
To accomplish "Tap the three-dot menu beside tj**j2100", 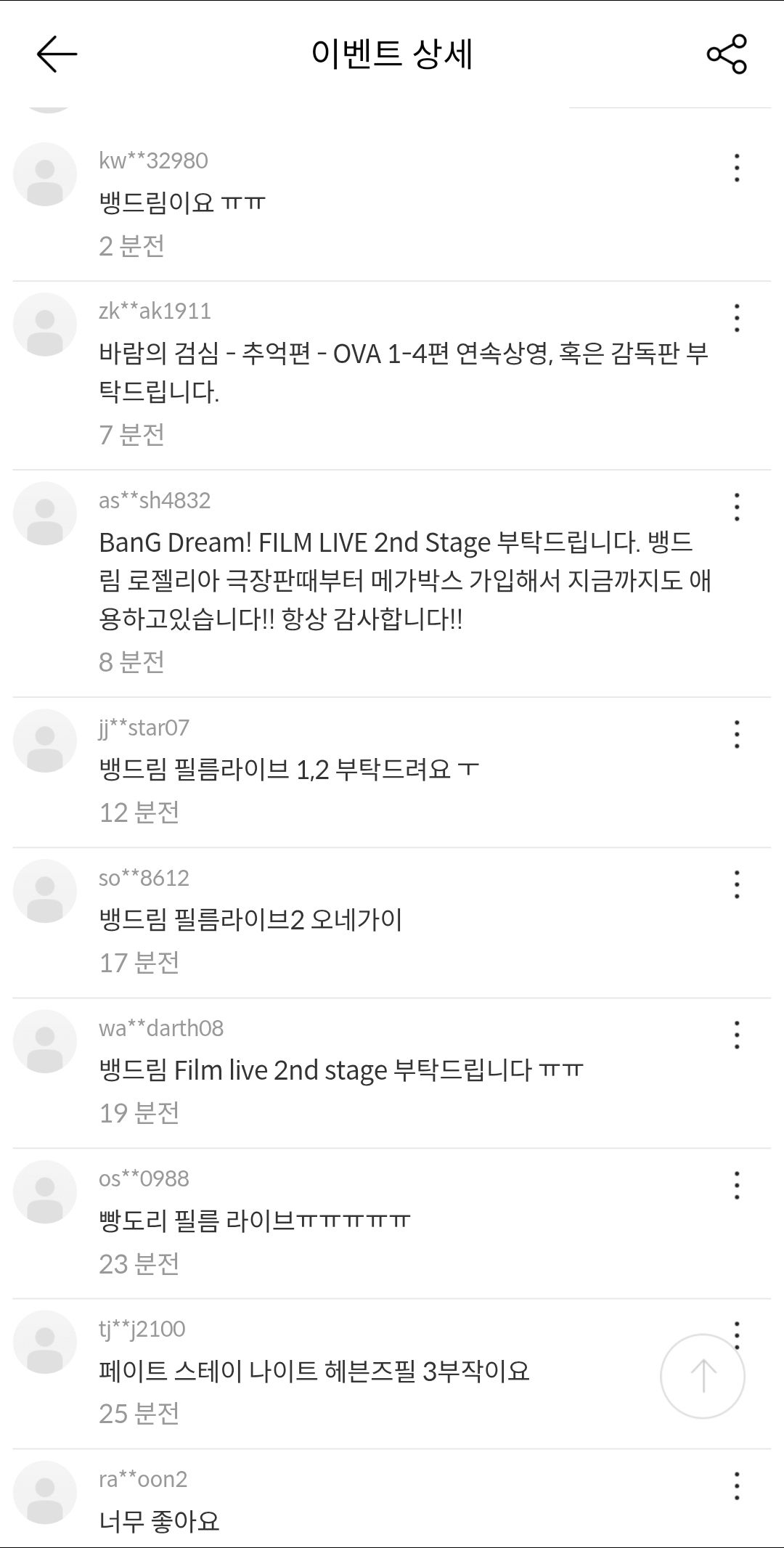I will click(736, 1335).
